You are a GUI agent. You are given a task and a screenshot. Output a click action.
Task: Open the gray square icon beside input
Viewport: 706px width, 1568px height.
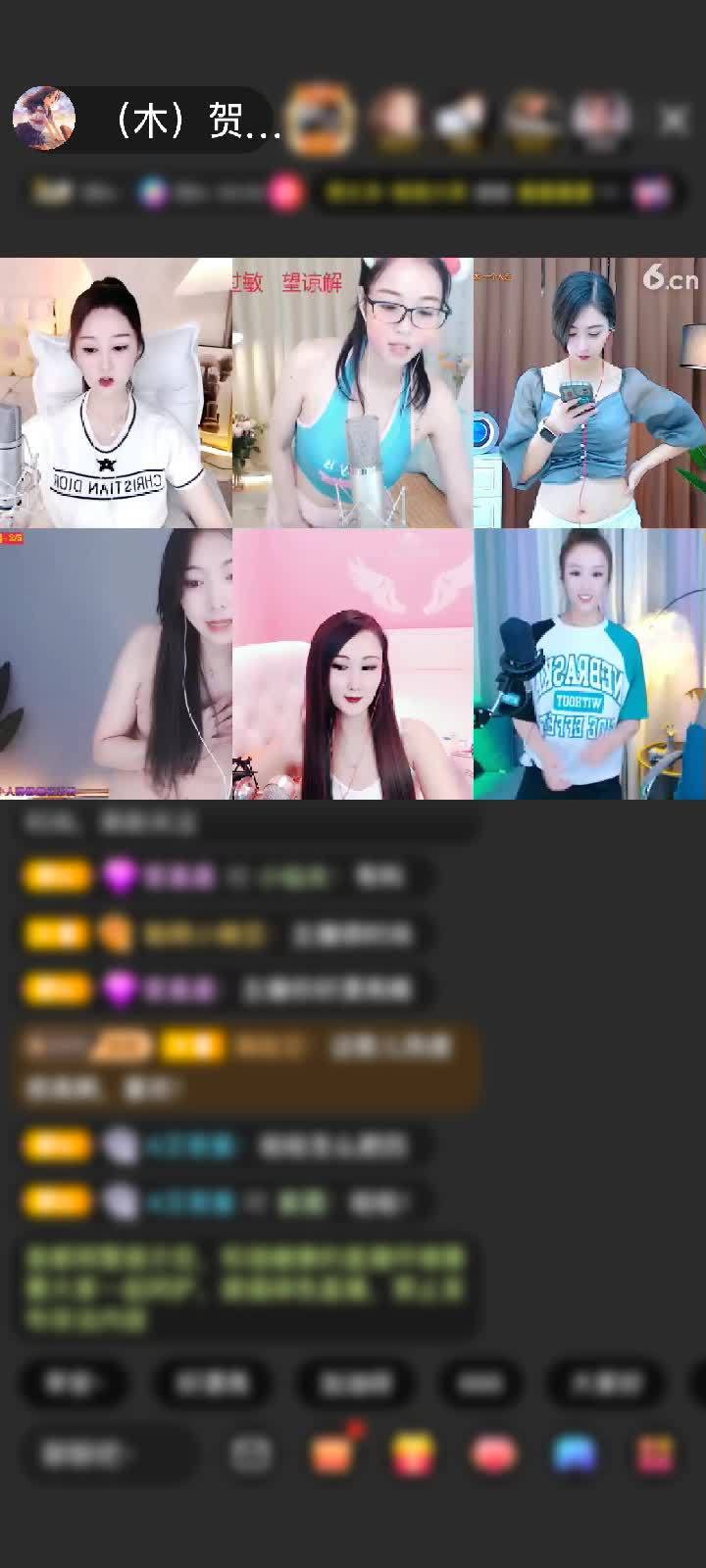point(251,1454)
